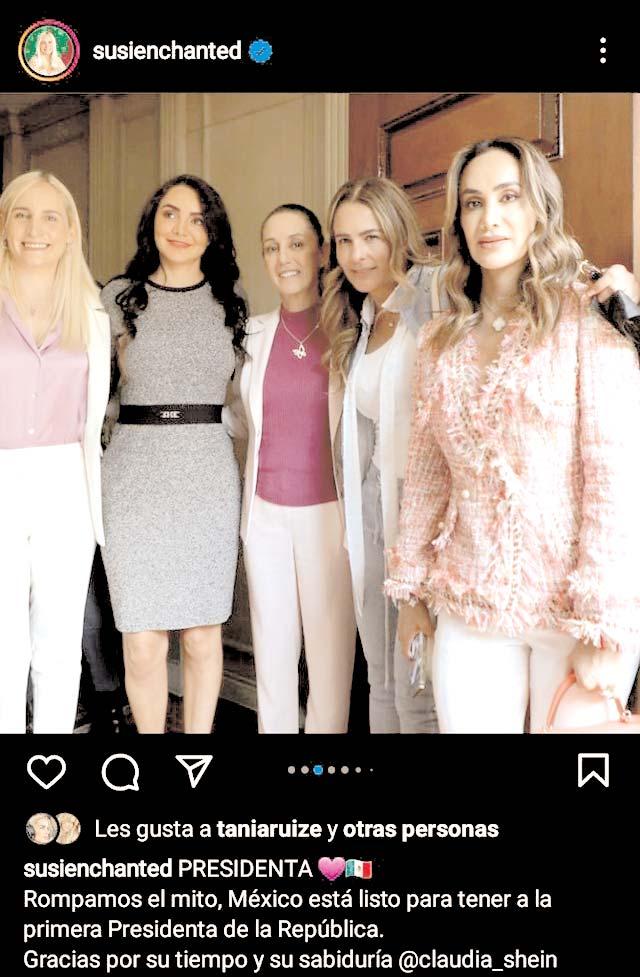Viewport: 640px width, 977px height.
Task: Open the susienchanted username in the header
Action: (x=167, y=51)
